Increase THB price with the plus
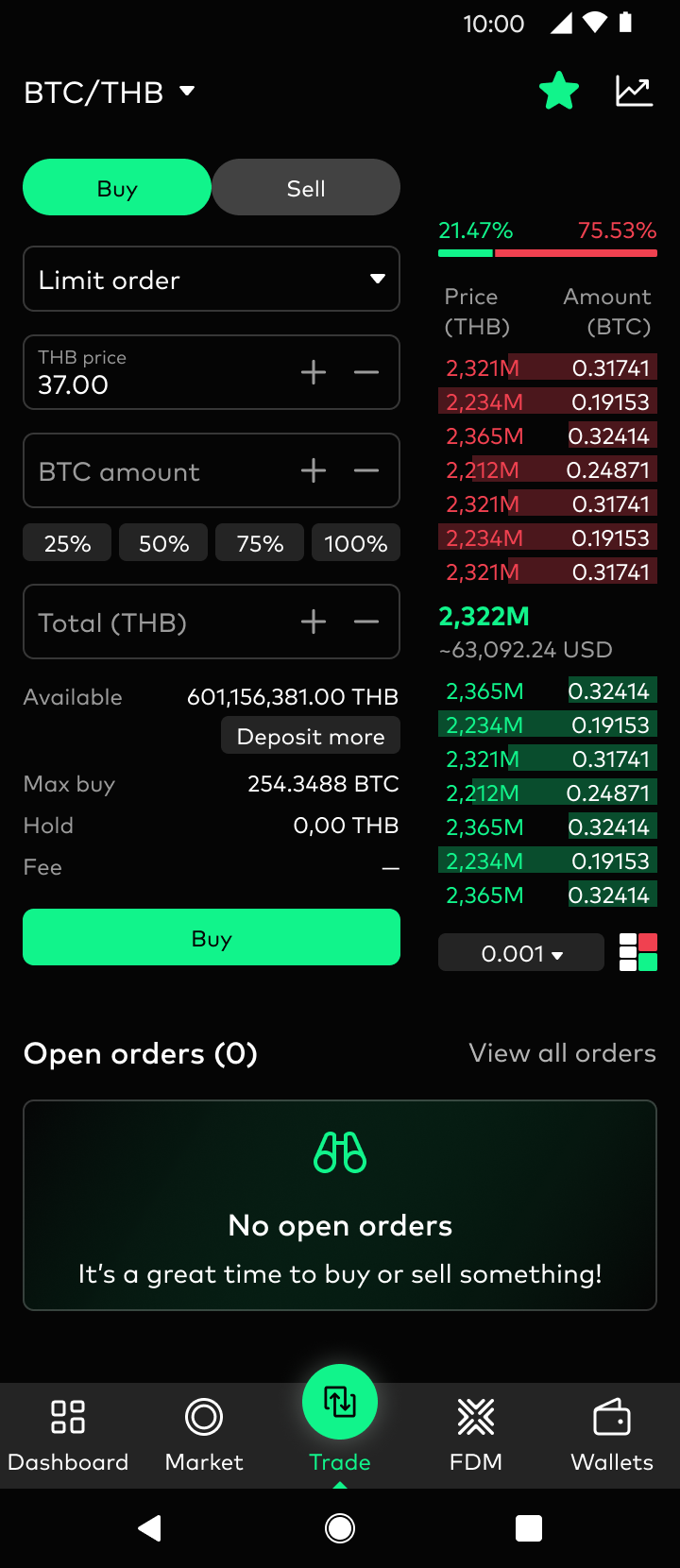Screen dimensions: 680x1568 click(314, 372)
